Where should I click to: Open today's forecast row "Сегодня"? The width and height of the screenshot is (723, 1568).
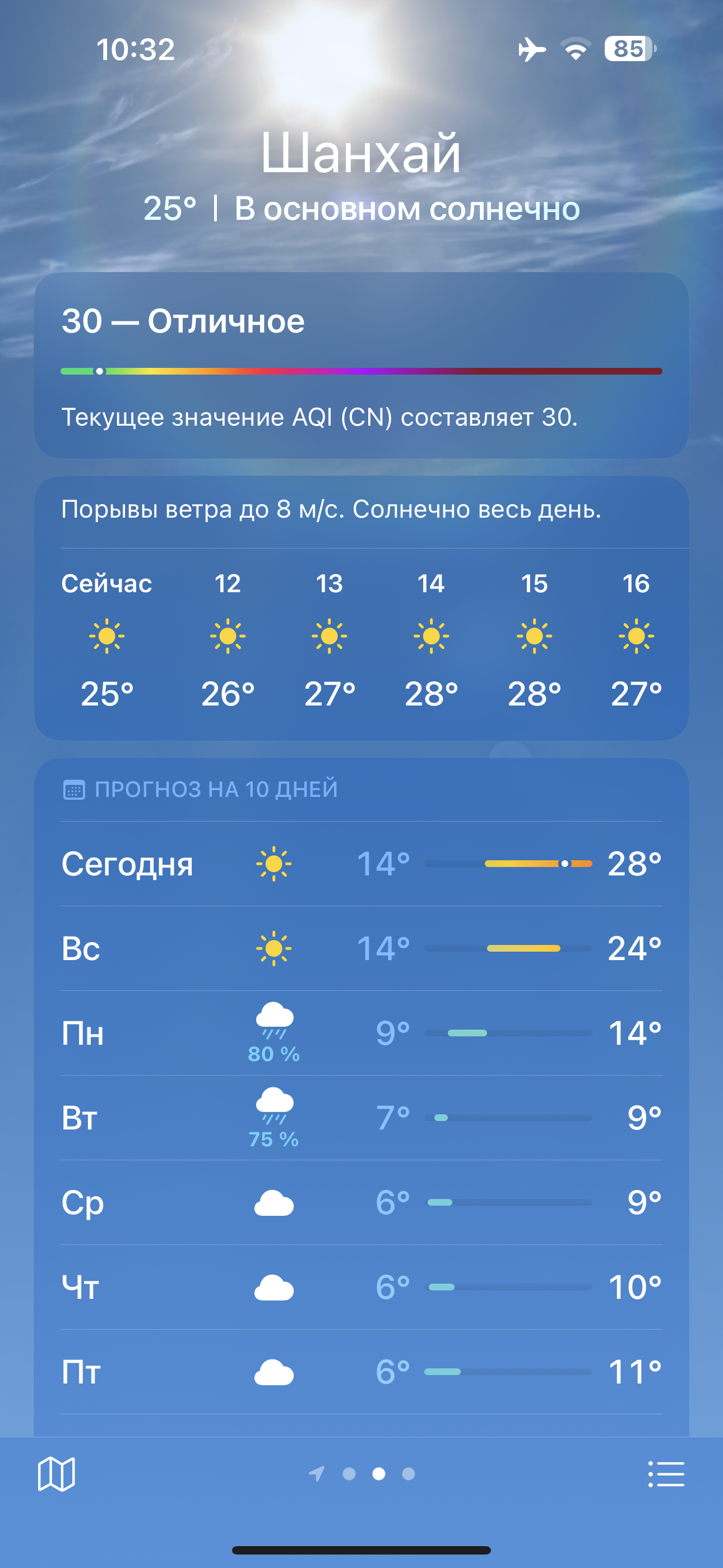pyautogui.click(x=361, y=863)
